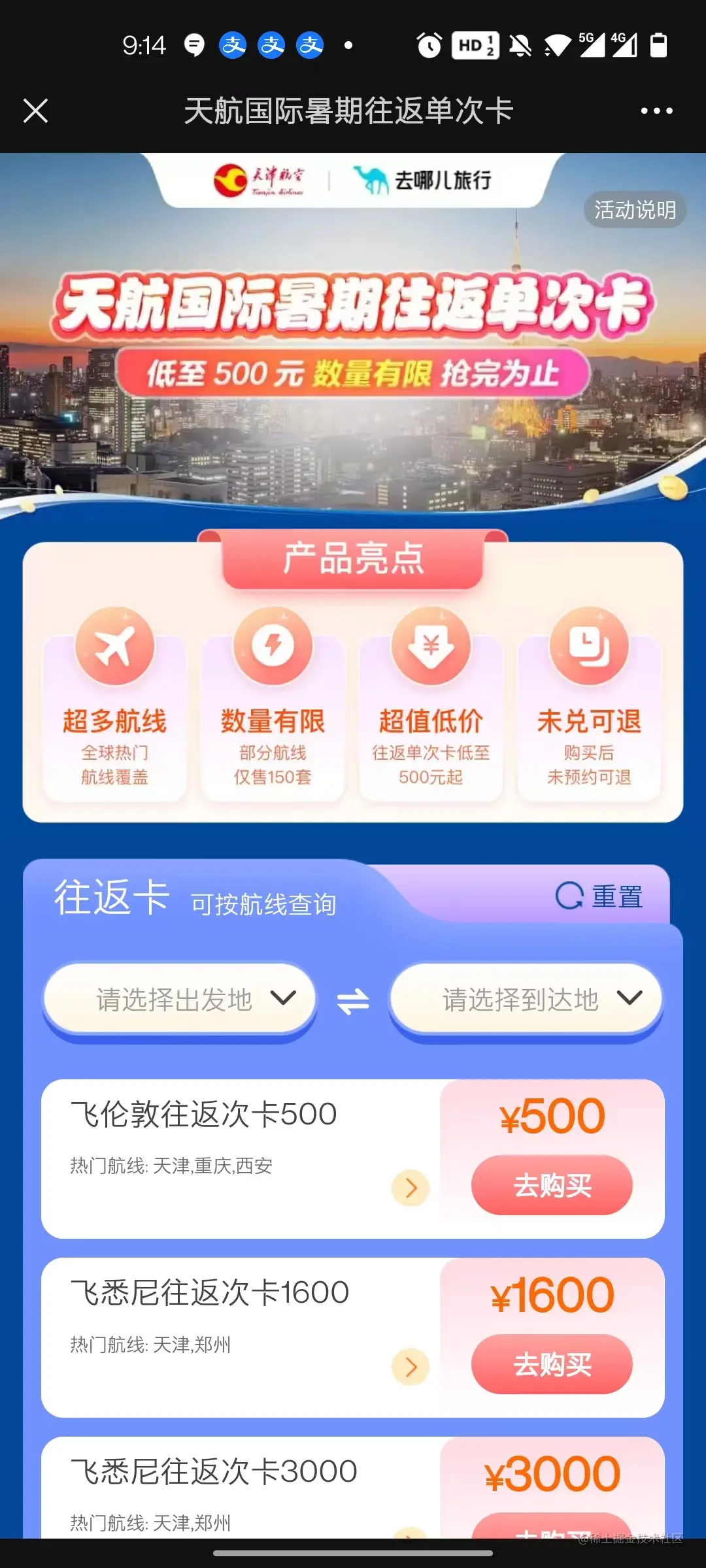Open the 飞悉尼往返次卡3000 card
The image size is (706, 1568).
[x=214, y=1472]
